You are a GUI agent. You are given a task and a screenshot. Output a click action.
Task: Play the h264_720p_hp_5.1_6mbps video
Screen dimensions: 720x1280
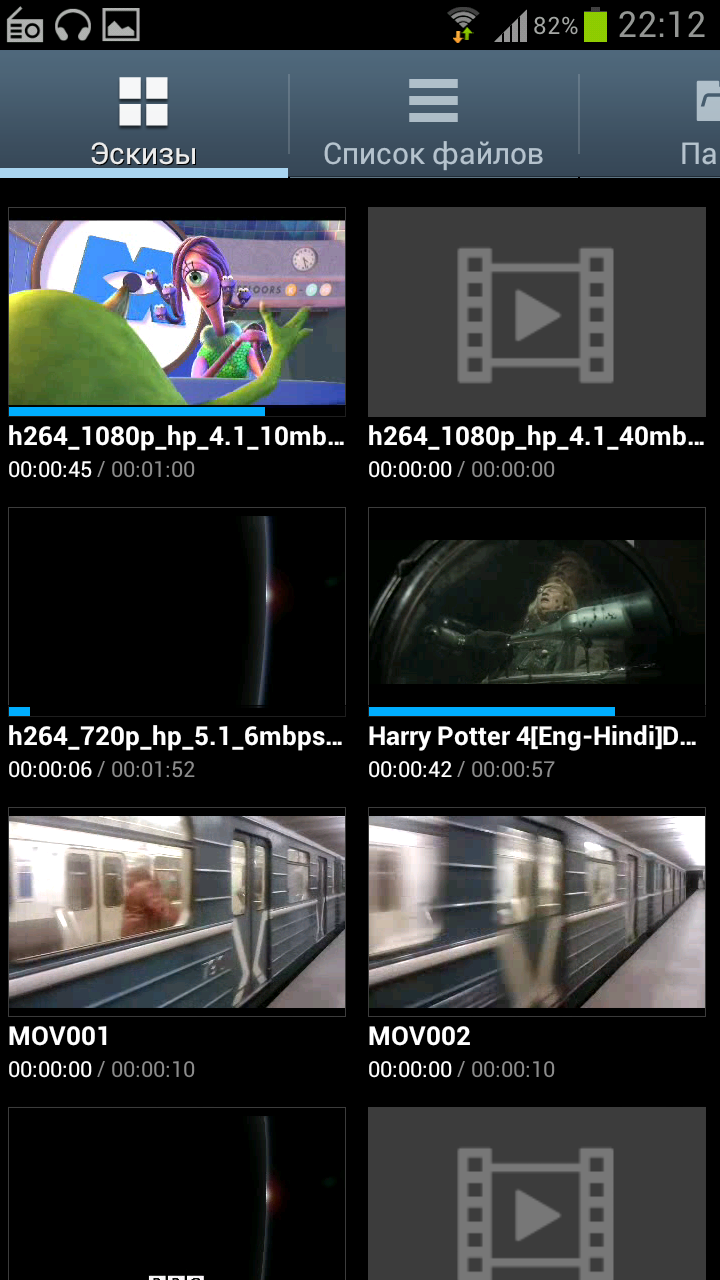click(177, 611)
